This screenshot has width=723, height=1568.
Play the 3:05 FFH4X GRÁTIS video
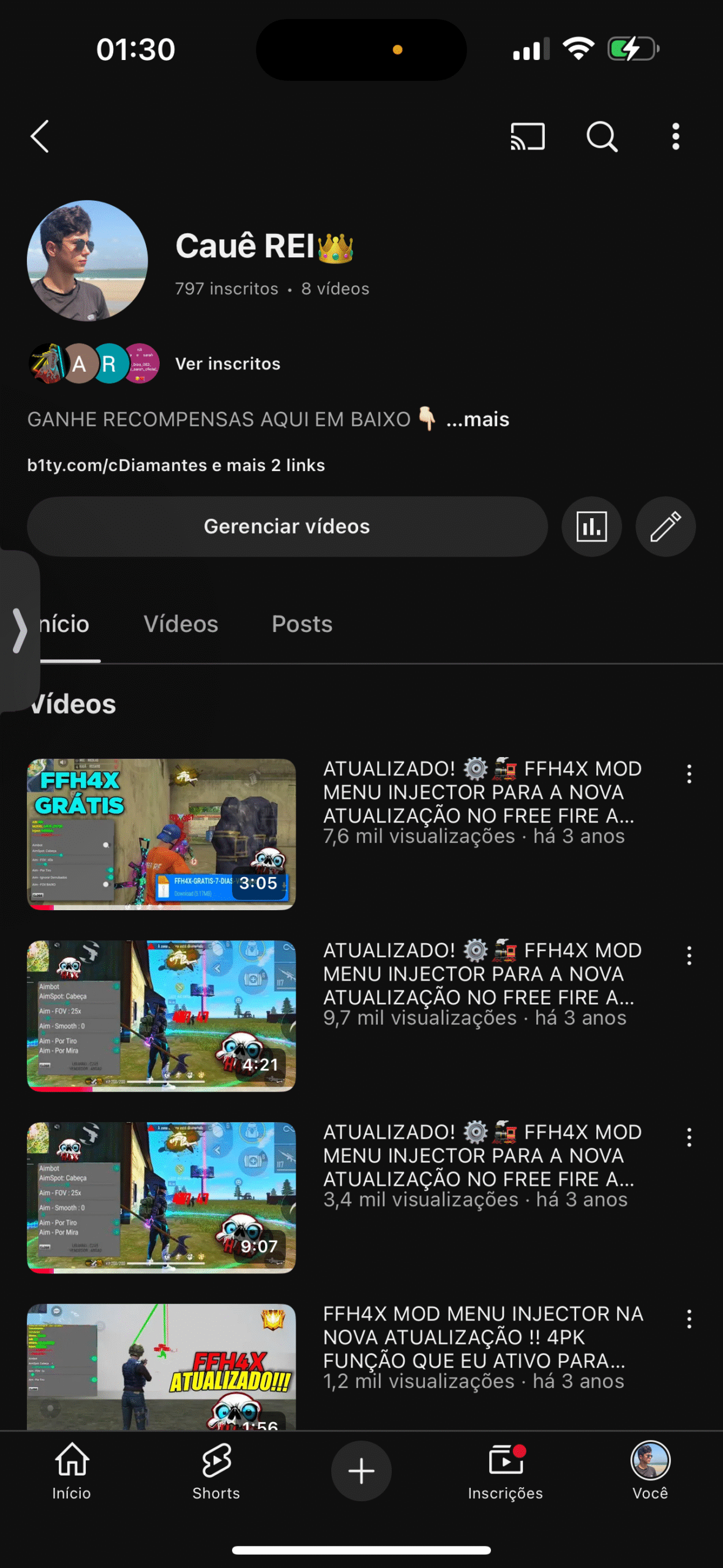coord(161,834)
